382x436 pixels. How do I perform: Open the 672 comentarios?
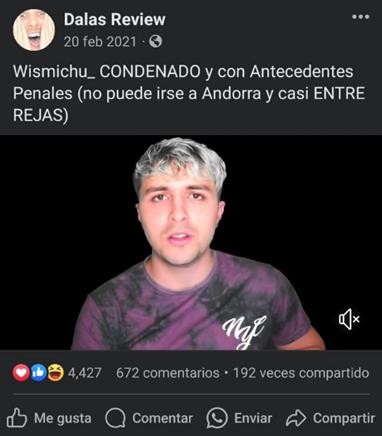pos(168,373)
